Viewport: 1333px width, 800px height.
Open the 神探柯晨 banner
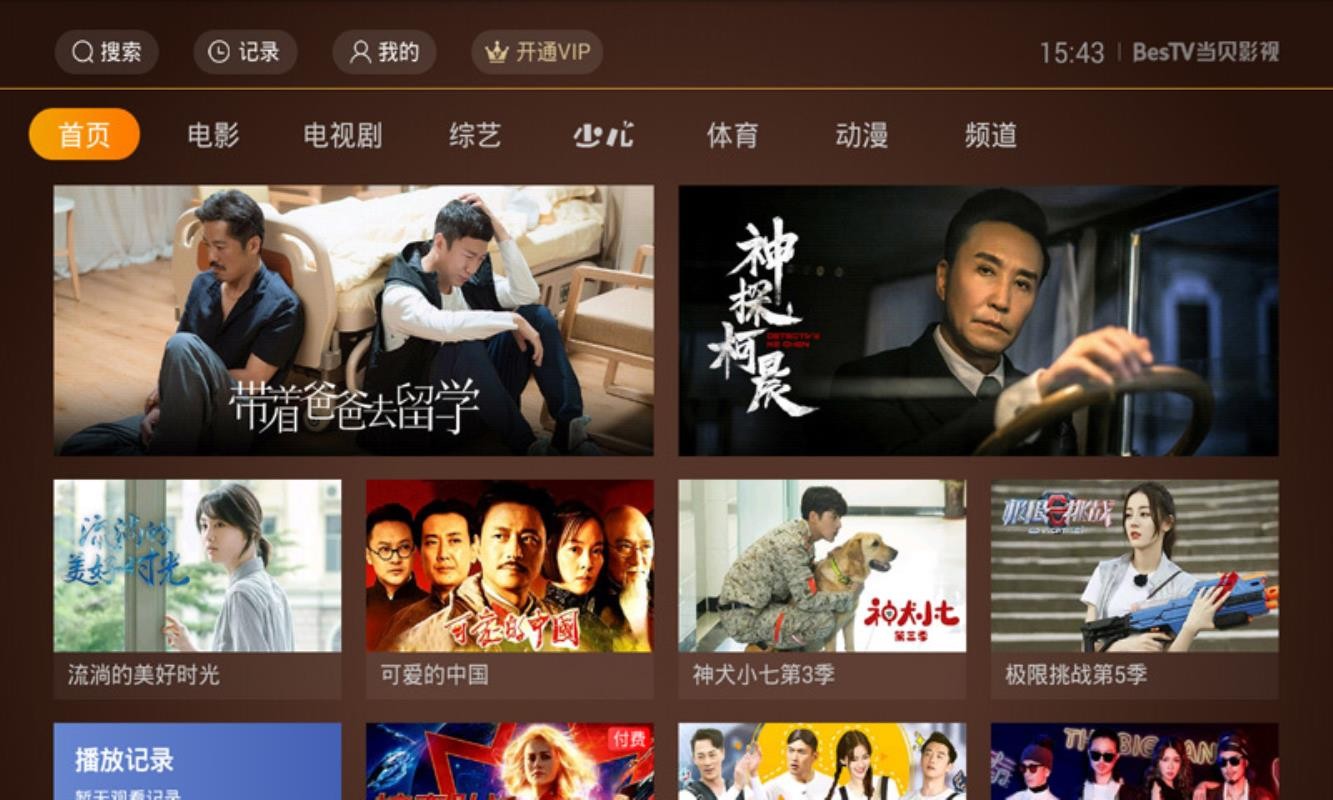pyautogui.click(x=978, y=320)
